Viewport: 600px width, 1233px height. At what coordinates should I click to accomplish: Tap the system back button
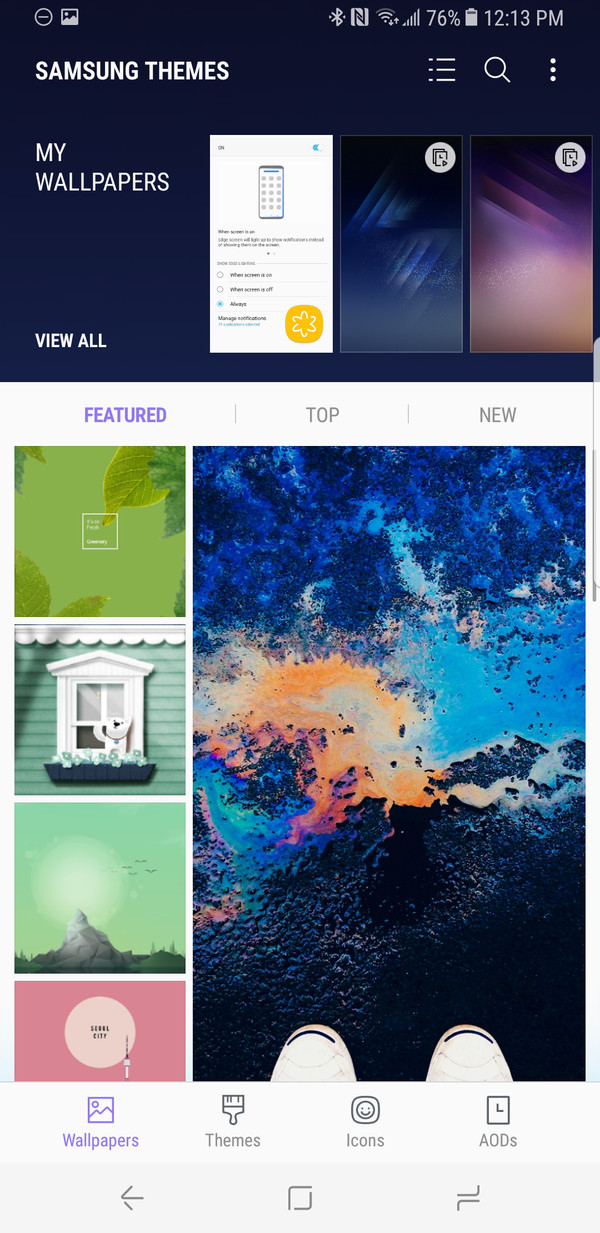click(132, 1198)
